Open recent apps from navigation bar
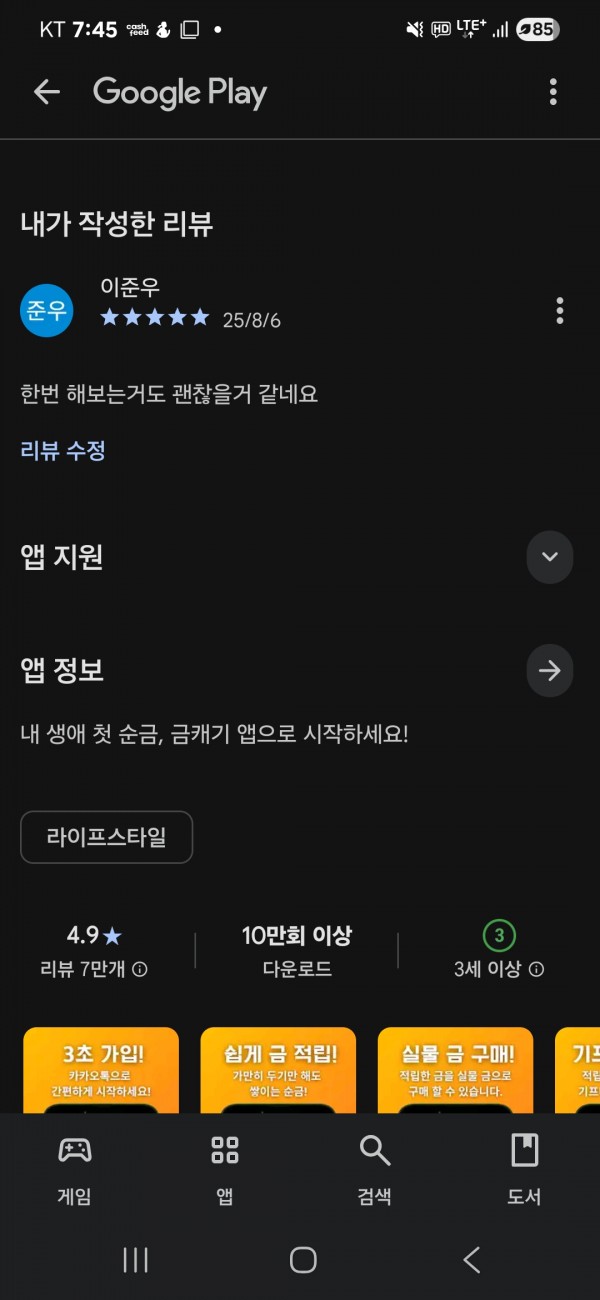 tap(135, 1260)
